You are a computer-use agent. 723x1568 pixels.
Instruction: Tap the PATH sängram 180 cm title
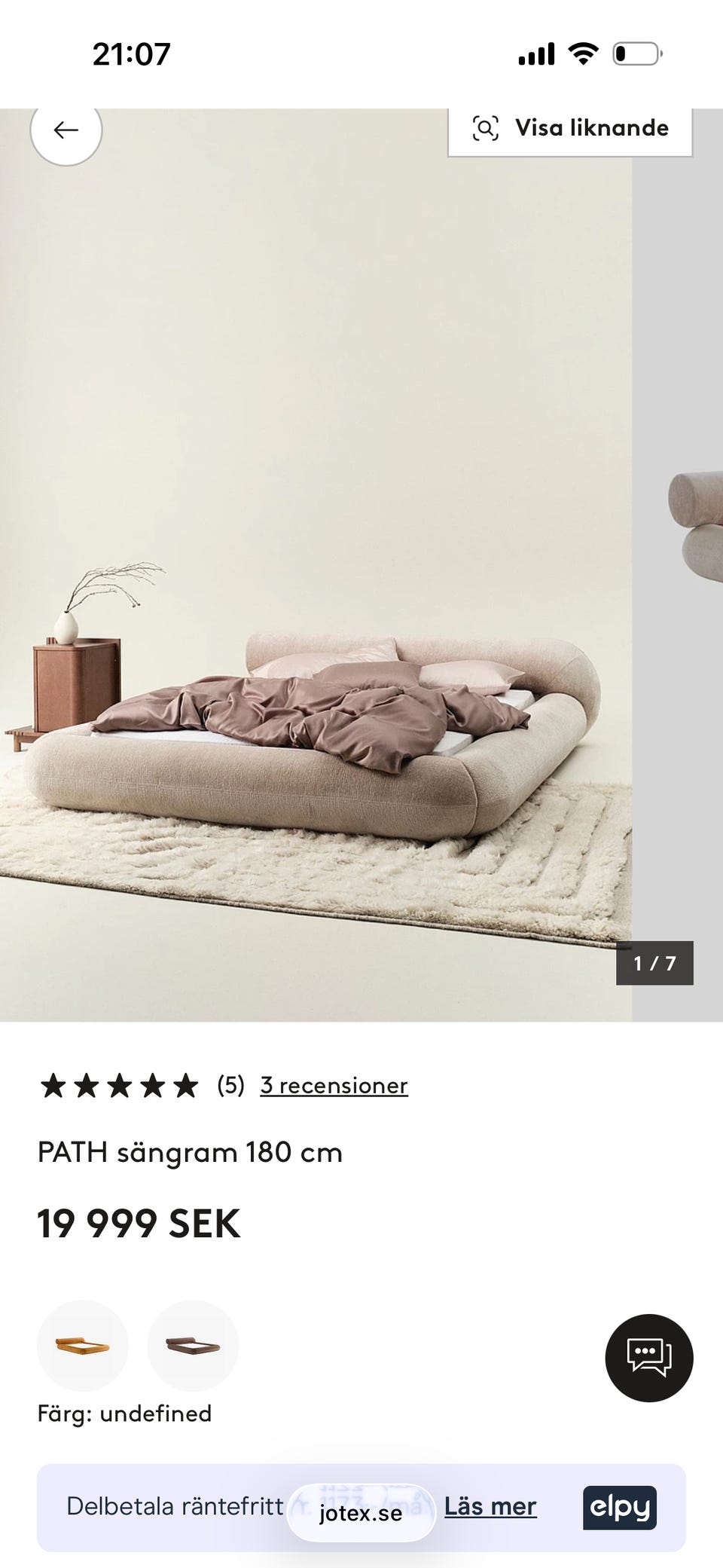tap(191, 1151)
